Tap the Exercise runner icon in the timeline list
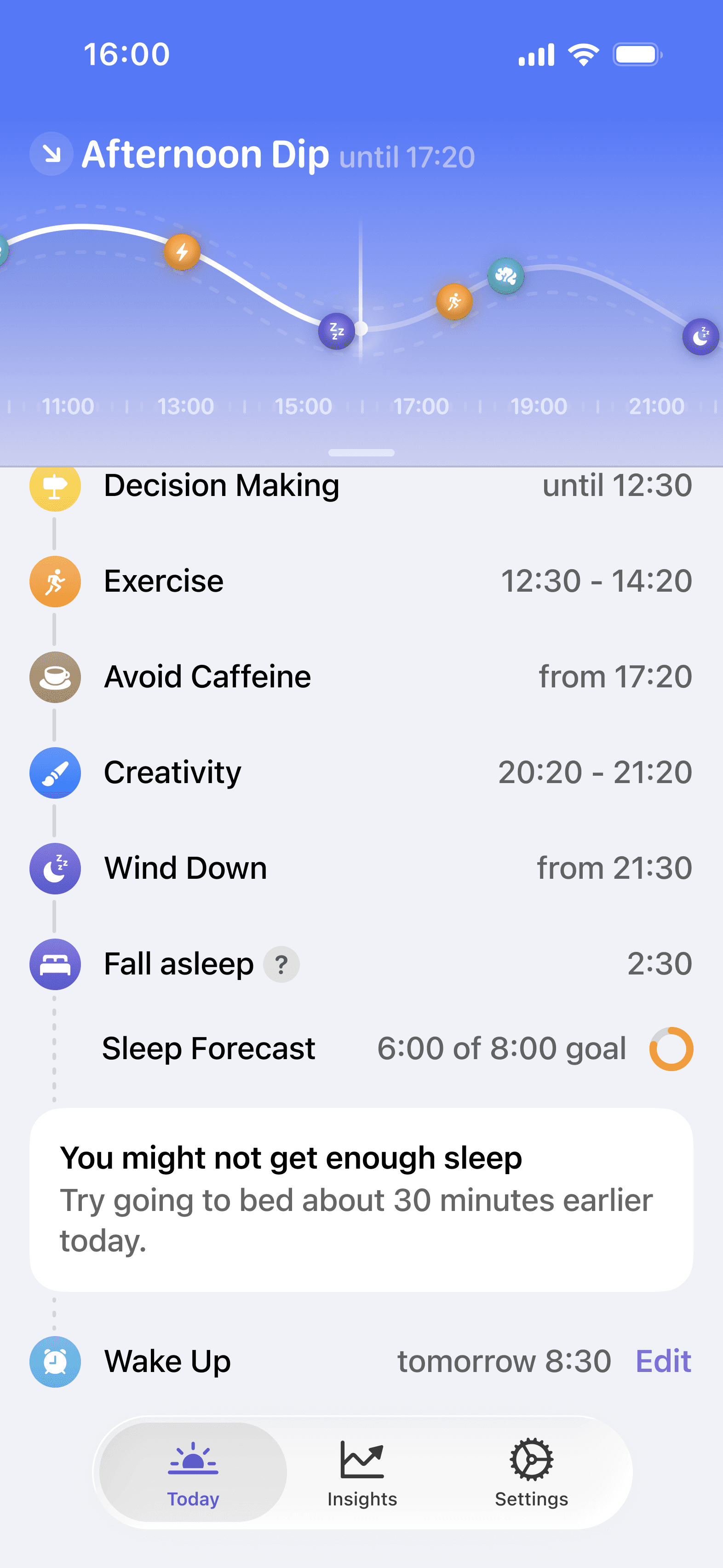Viewport: 723px width, 1568px height. coord(54,581)
